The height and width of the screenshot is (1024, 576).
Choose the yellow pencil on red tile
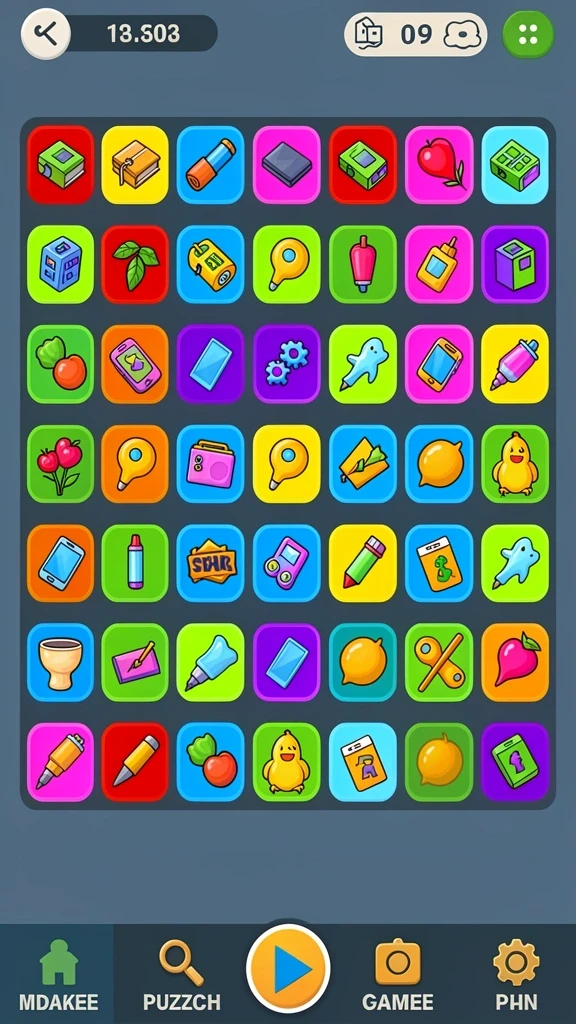(135, 761)
